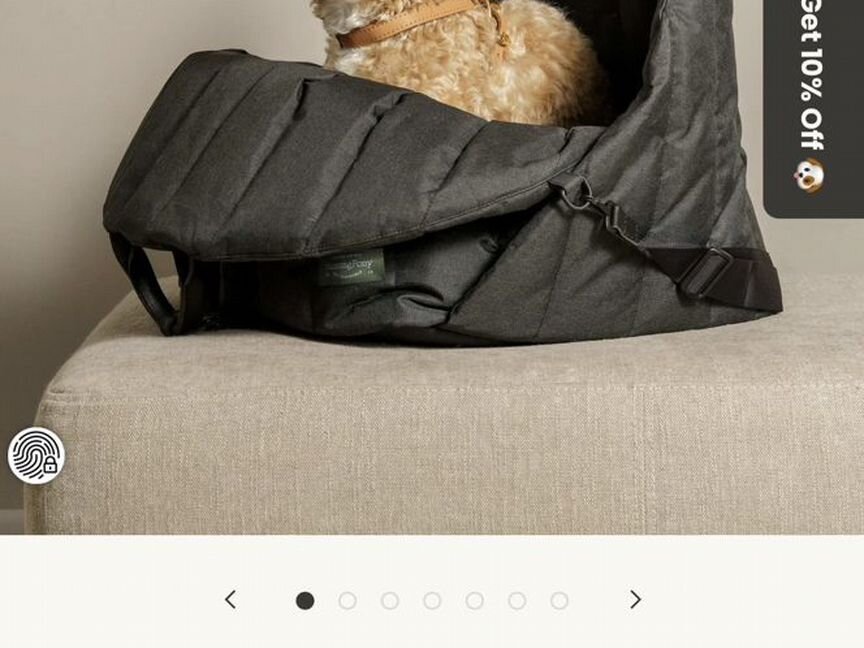
Task: Jump to the third carousel image dot
Action: click(x=390, y=600)
